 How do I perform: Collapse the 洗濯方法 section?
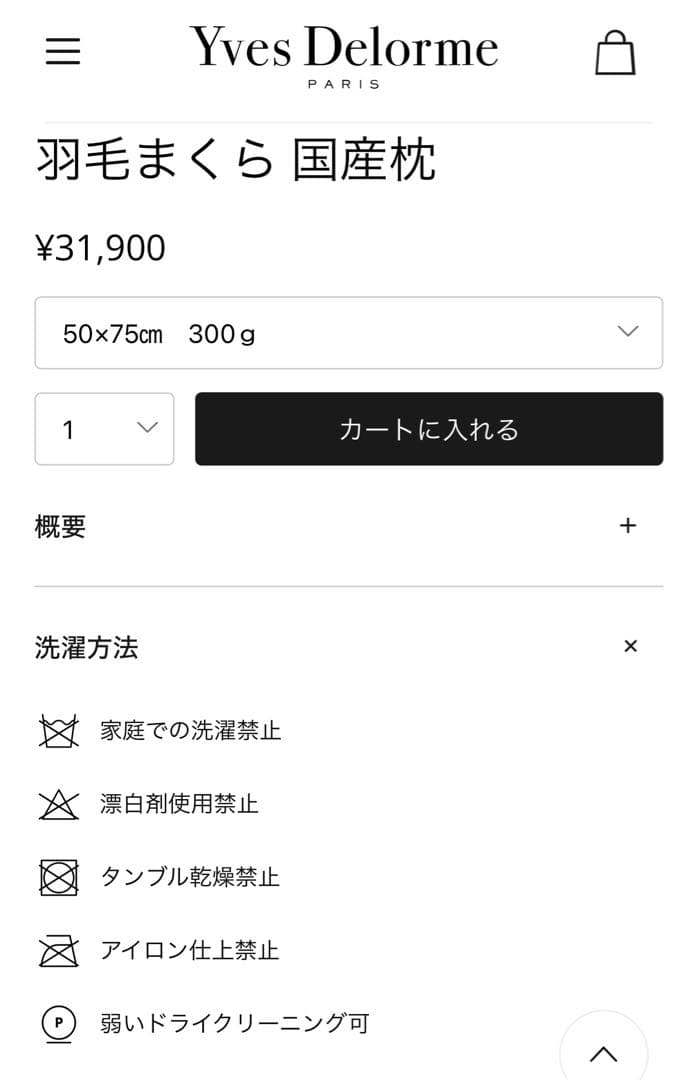click(x=630, y=647)
